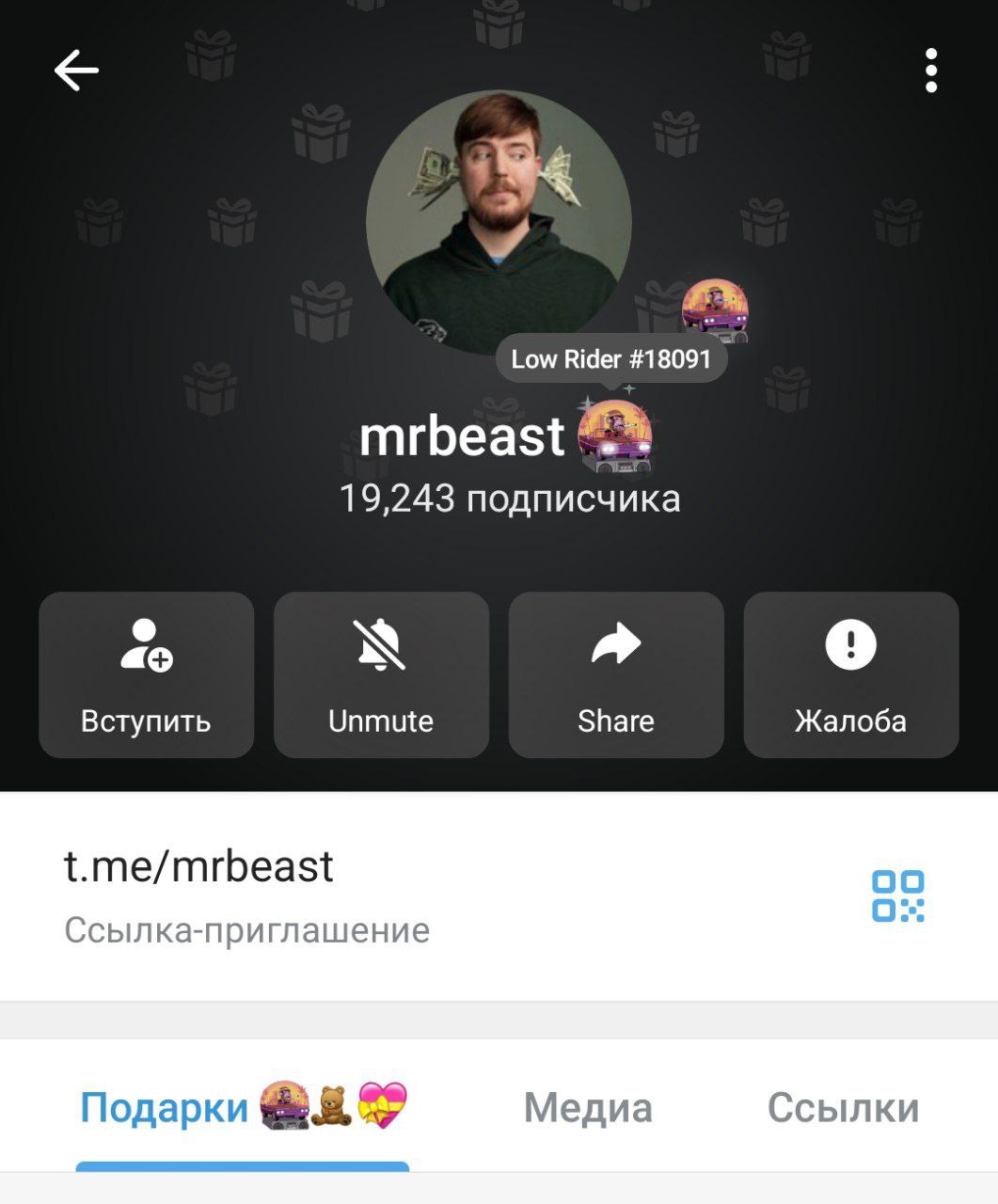Go back using the arrow icon
This screenshot has height=1204, width=998.
point(76,71)
